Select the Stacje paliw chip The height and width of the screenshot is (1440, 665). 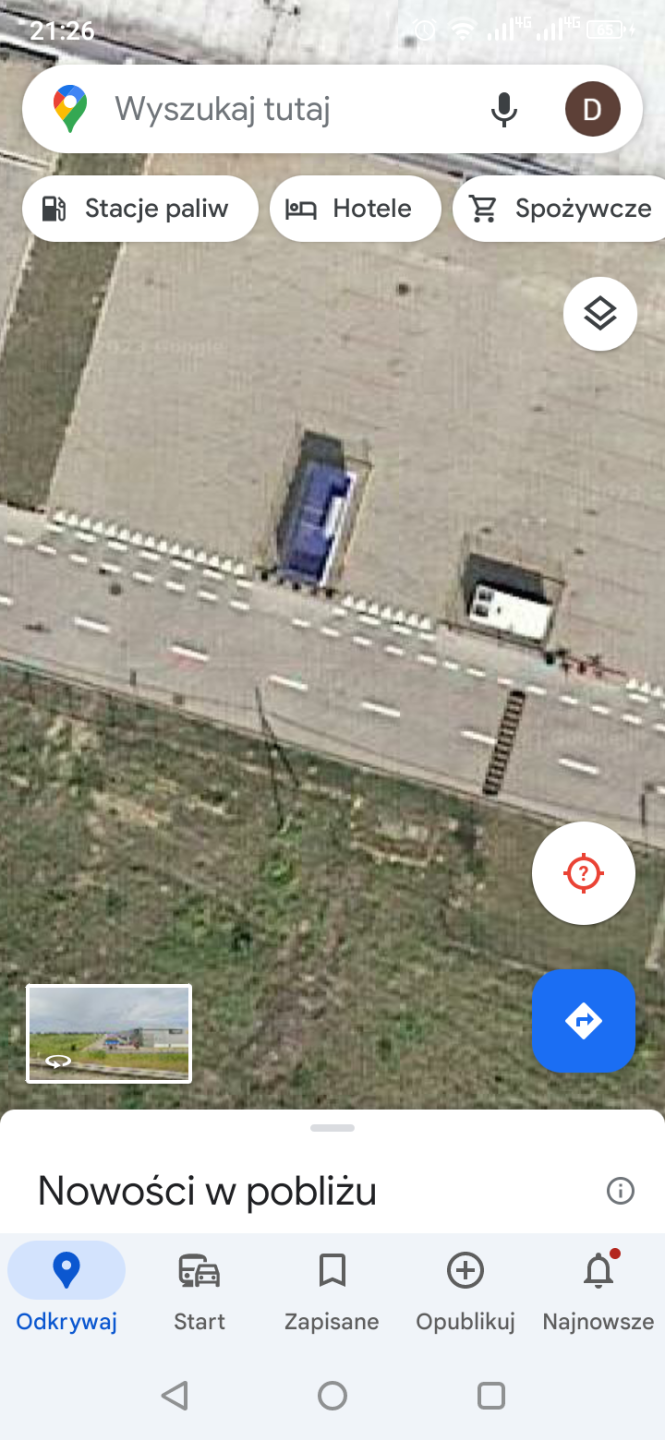coord(139,209)
